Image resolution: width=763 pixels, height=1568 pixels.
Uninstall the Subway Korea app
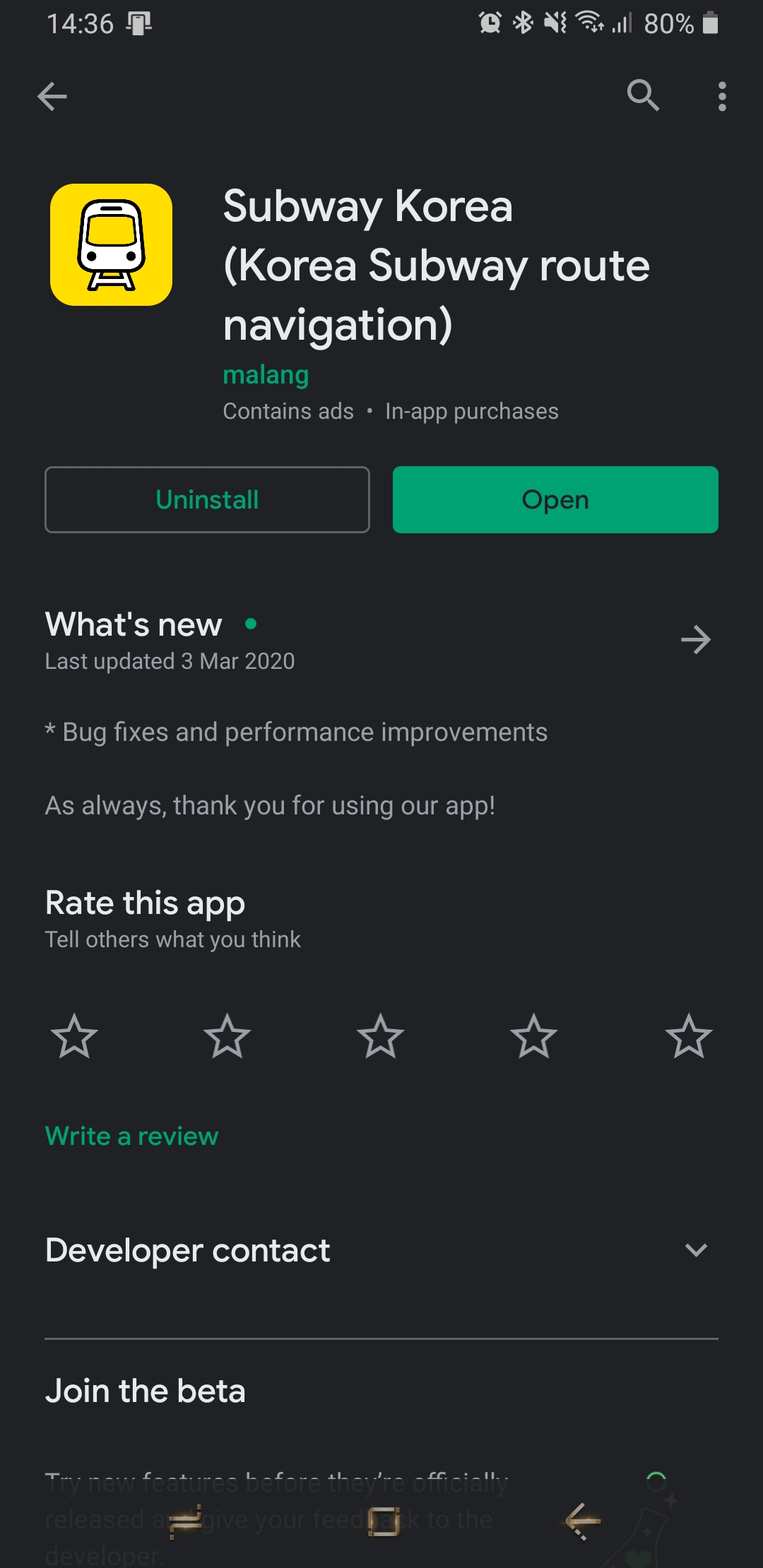207,499
